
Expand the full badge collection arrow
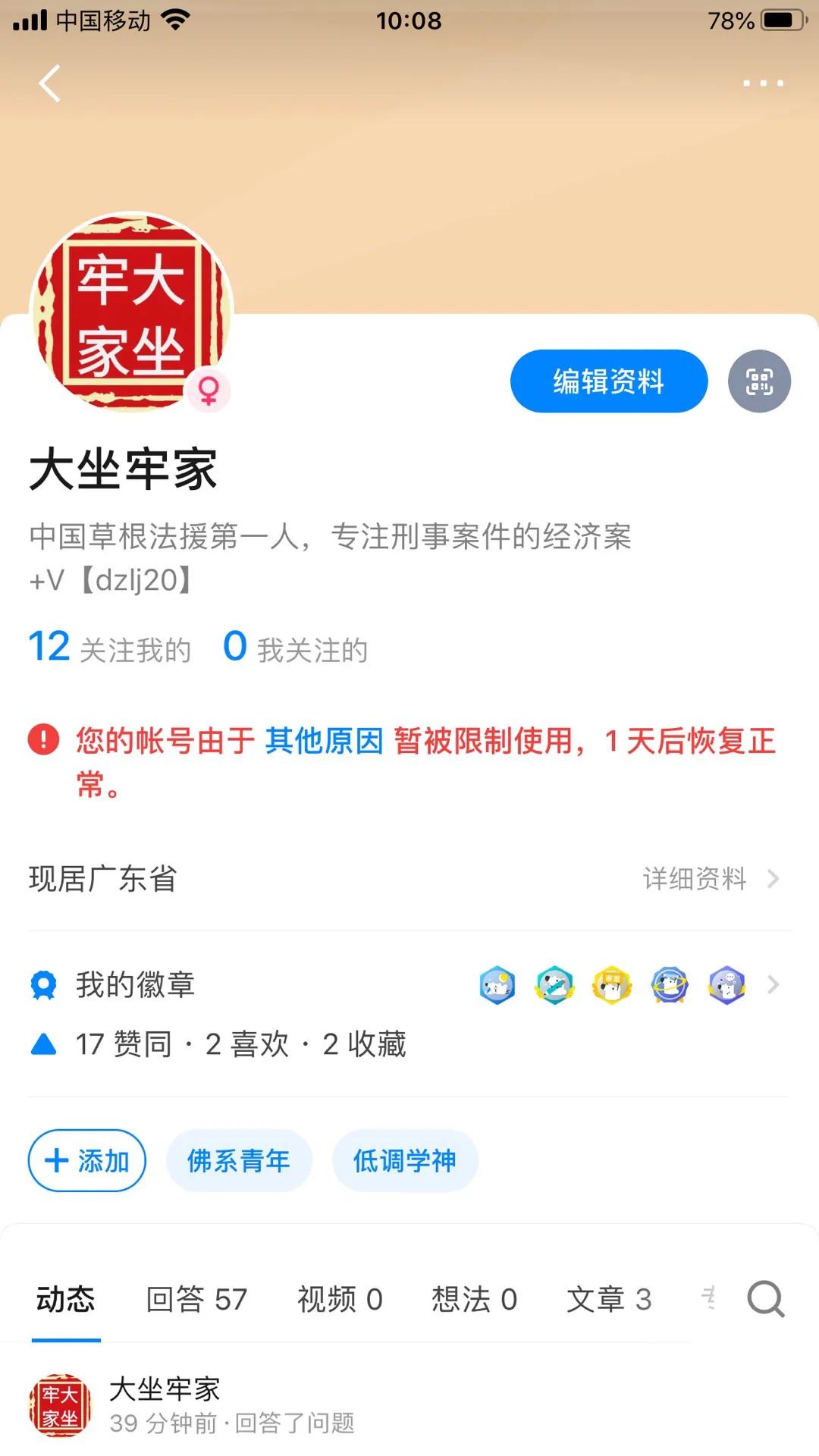pos(773,984)
